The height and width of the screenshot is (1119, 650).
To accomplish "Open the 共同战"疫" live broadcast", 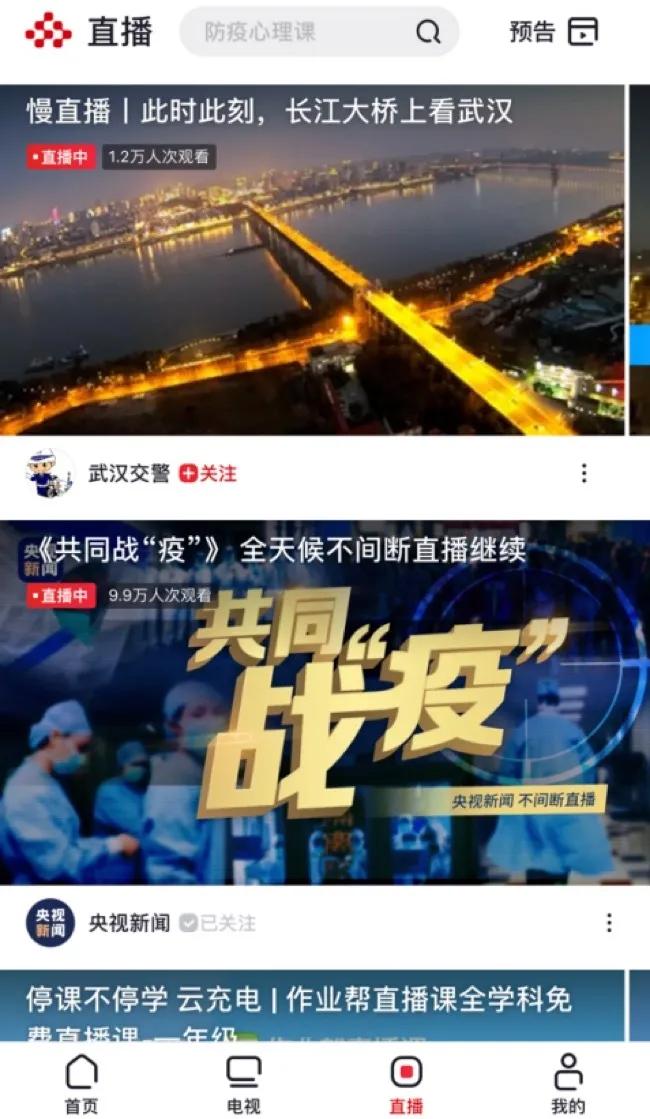I will [x=325, y=703].
